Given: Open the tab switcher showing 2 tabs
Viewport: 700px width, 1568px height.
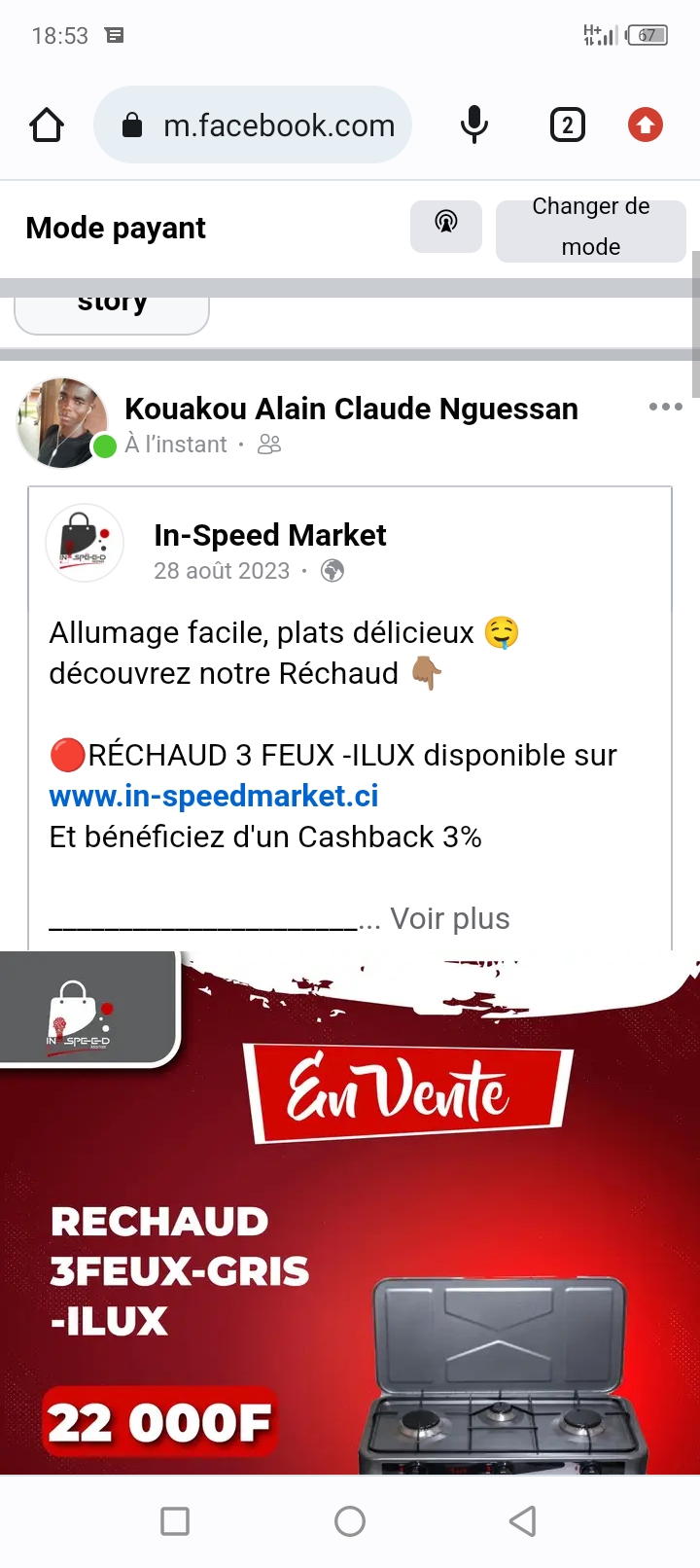Looking at the screenshot, I should (568, 125).
